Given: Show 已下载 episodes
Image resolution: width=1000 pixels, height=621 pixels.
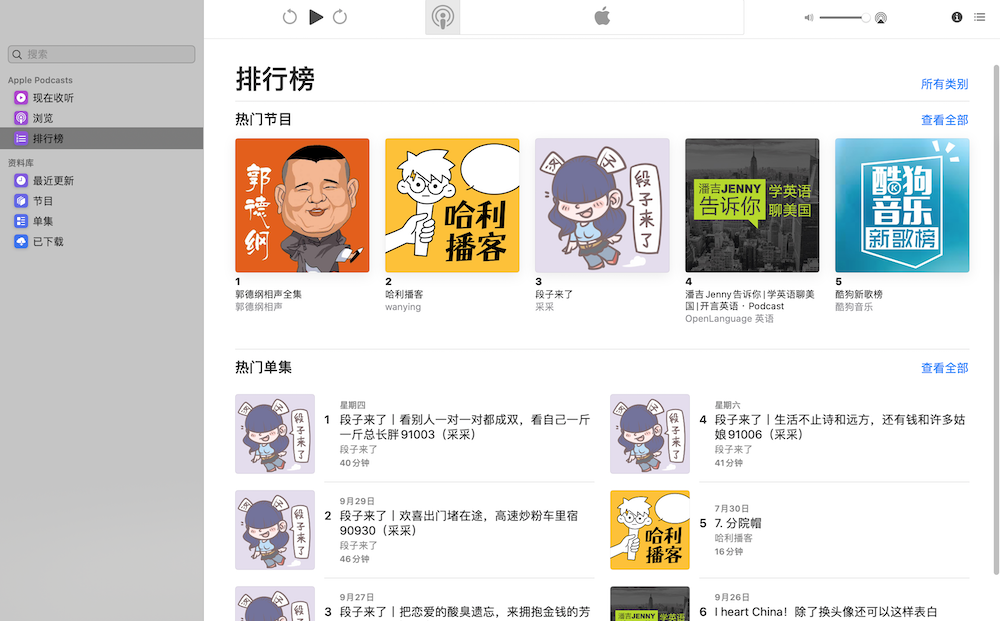Looking at the screenshot, I should (48, 241).
